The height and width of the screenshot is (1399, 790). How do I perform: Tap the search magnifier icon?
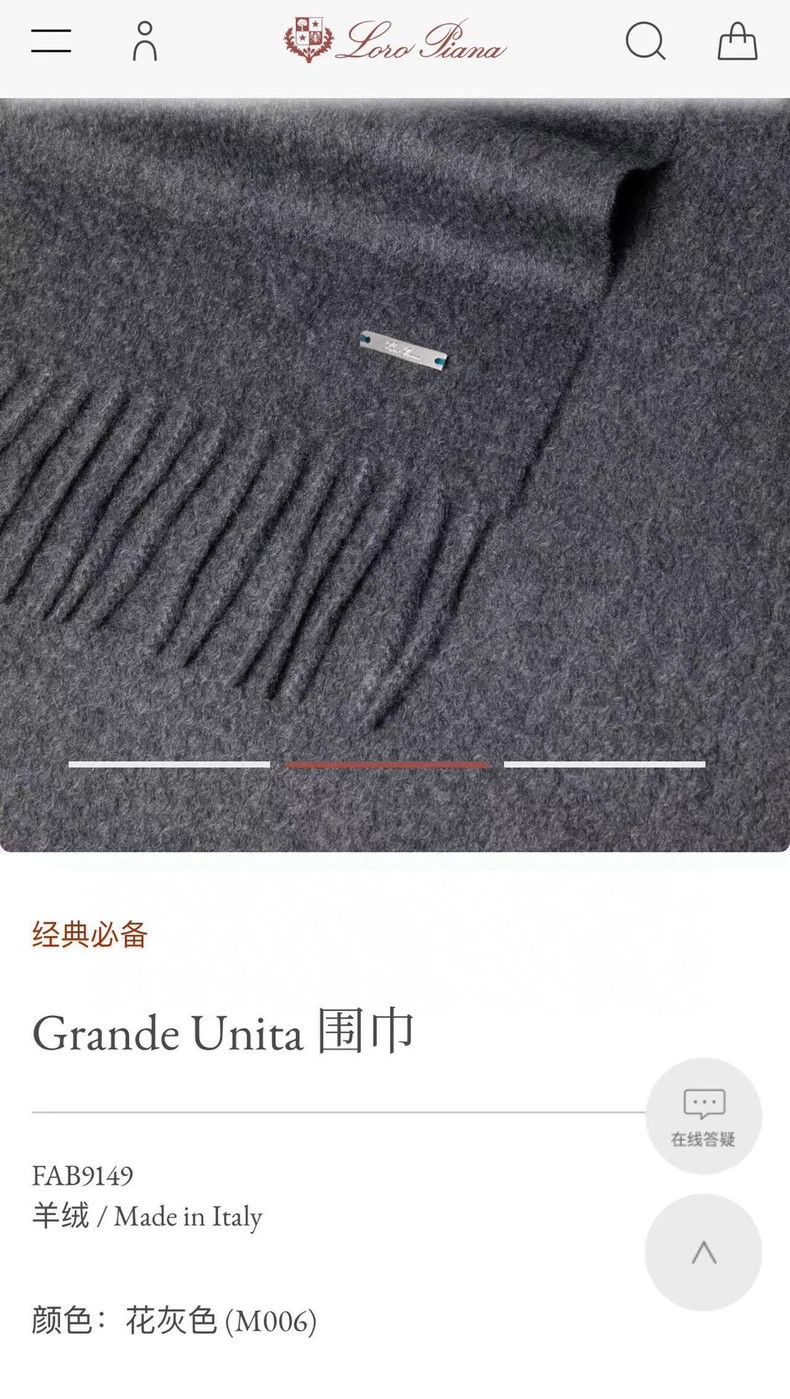point(646,42)
